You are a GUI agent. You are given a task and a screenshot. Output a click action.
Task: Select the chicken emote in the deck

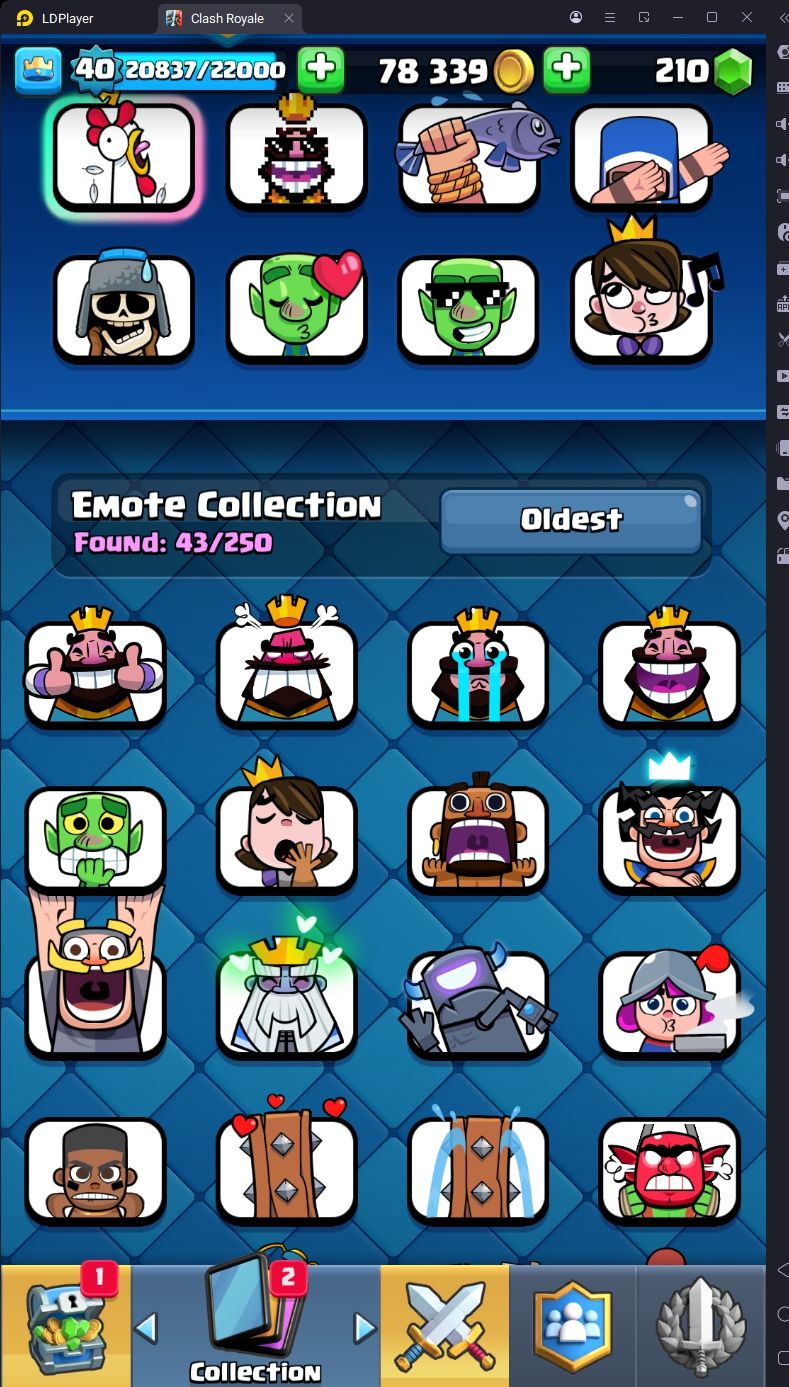pos(124,156)
